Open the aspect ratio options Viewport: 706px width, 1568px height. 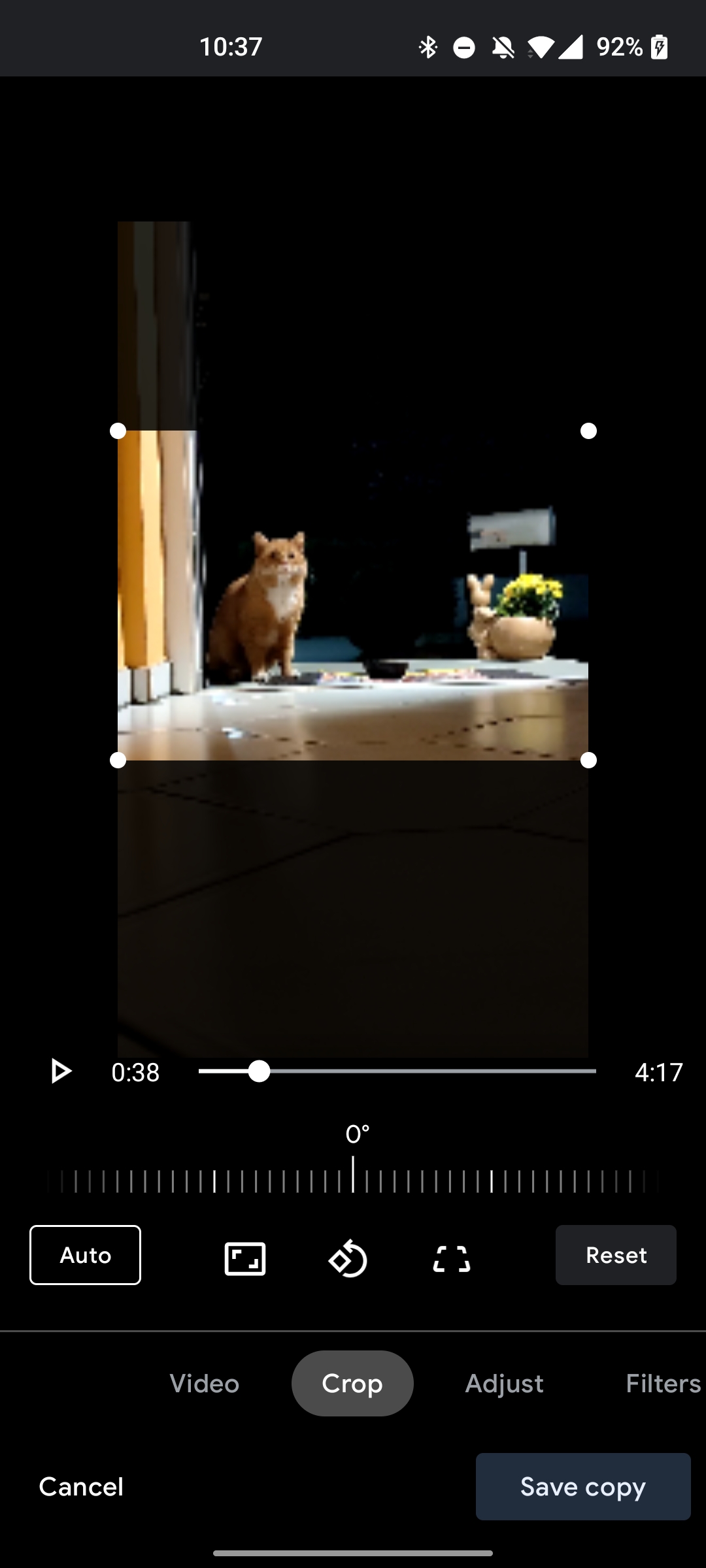245,1258
